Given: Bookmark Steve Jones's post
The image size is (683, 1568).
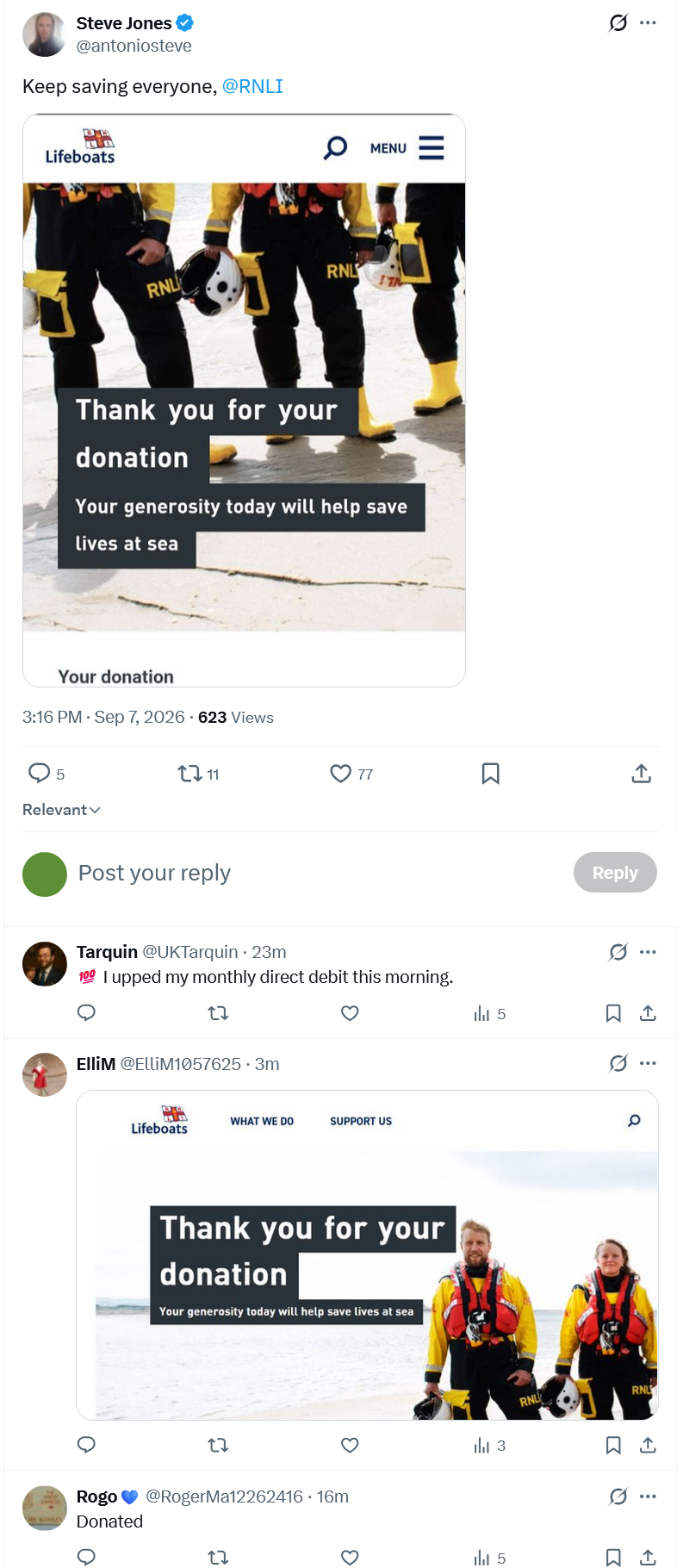Looking at the screenshot, I should tap(490, 773).
